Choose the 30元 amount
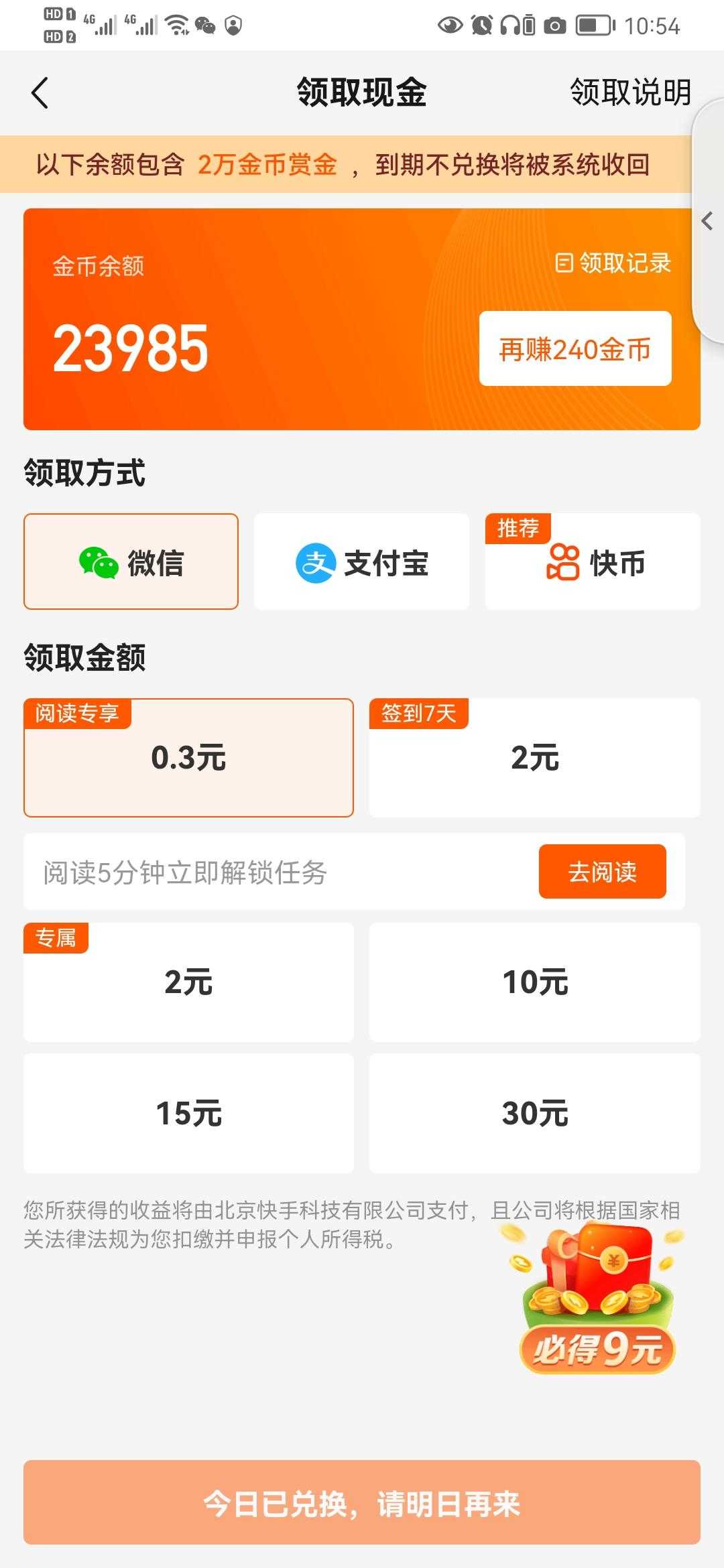Image resolution: width=724 pixels, height=1568 pixels. [534, 1113]
